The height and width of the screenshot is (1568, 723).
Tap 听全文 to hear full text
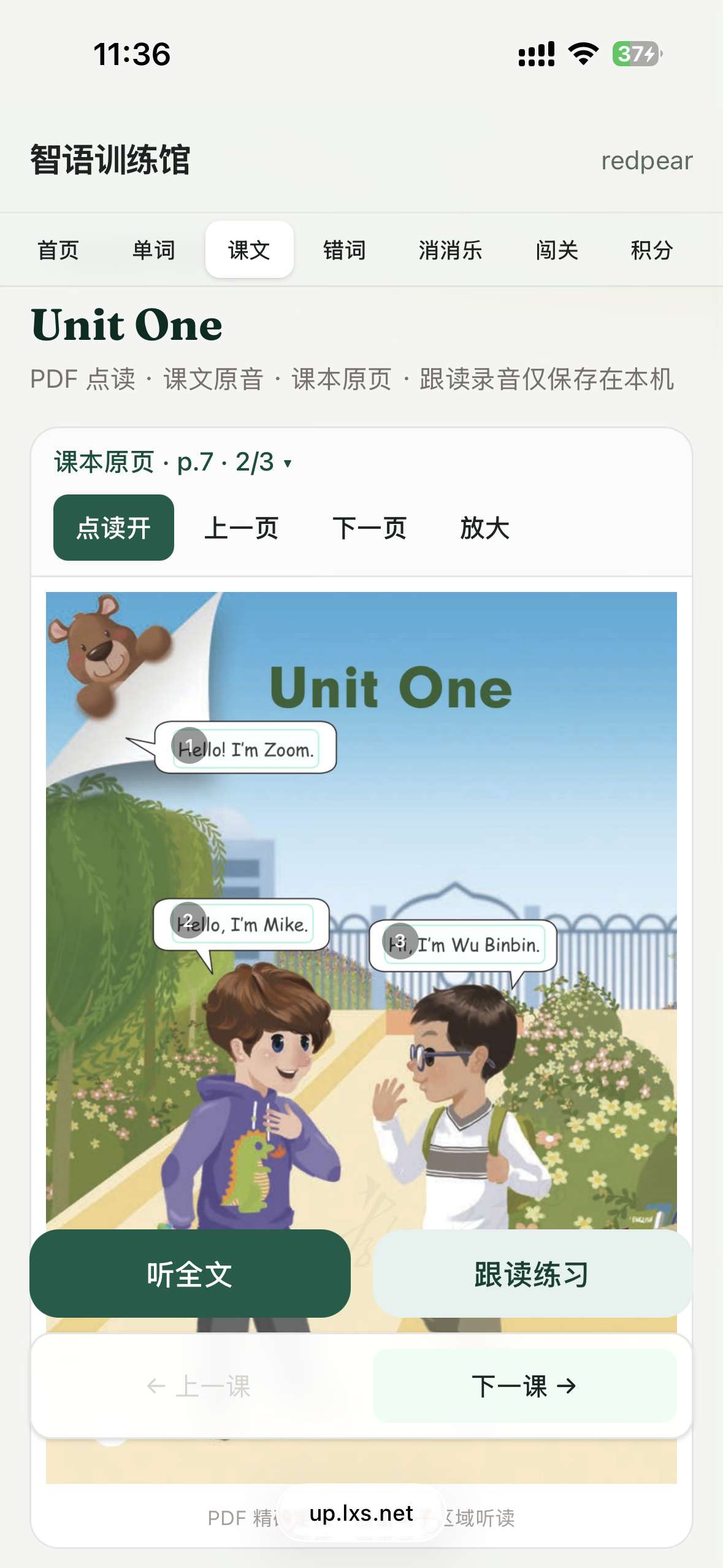click(190, 1274)
